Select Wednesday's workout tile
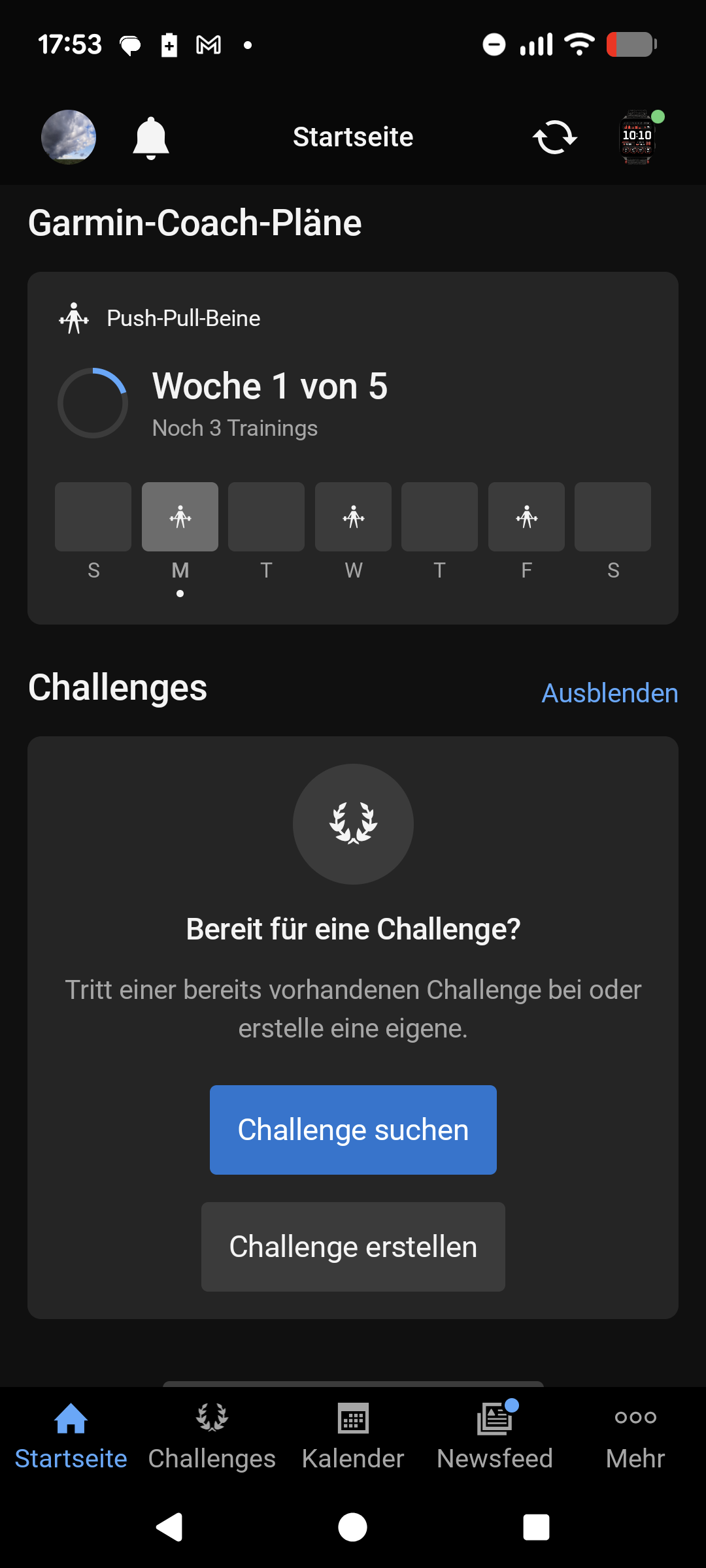The image size is (706, 1568). point(353,517)
